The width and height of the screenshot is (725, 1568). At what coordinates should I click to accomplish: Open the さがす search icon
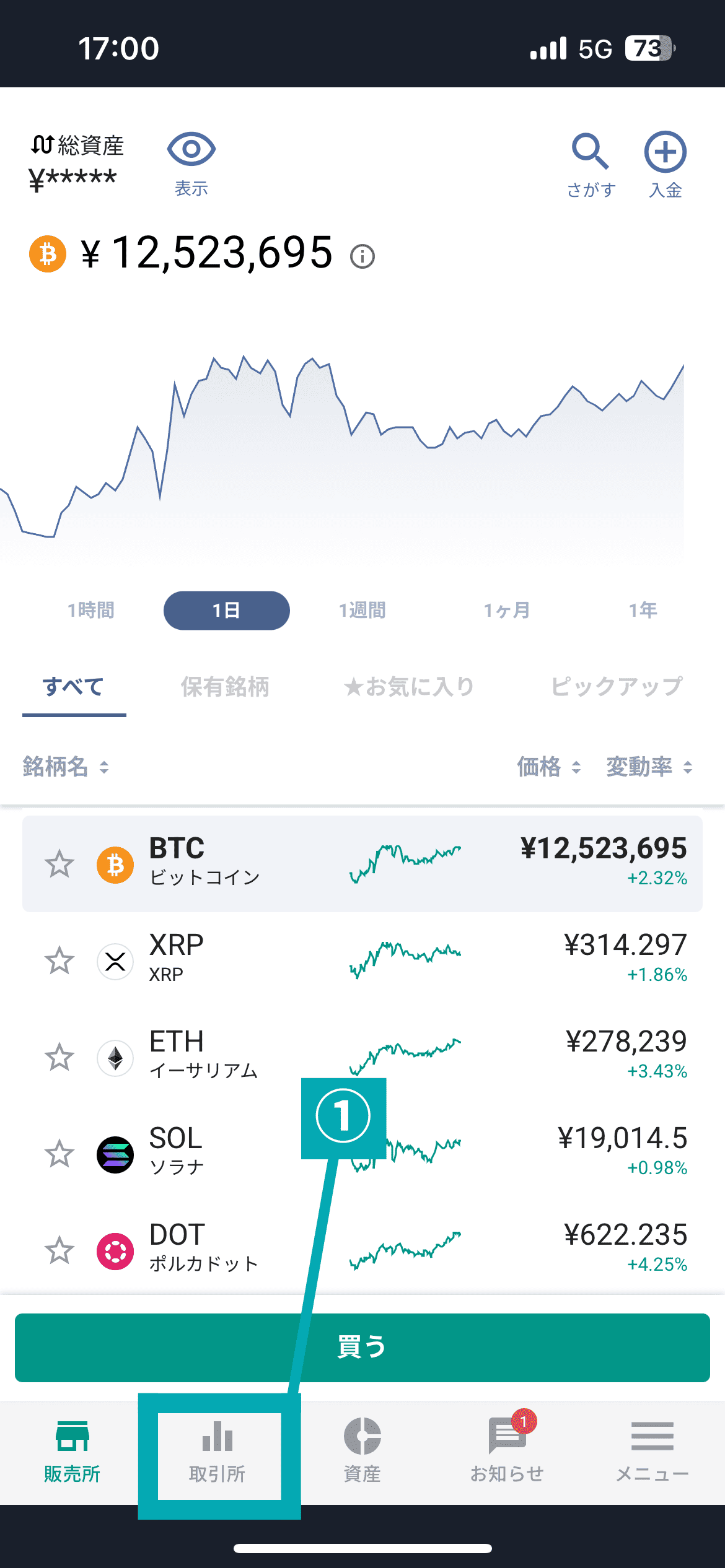[x=591, y=163]
